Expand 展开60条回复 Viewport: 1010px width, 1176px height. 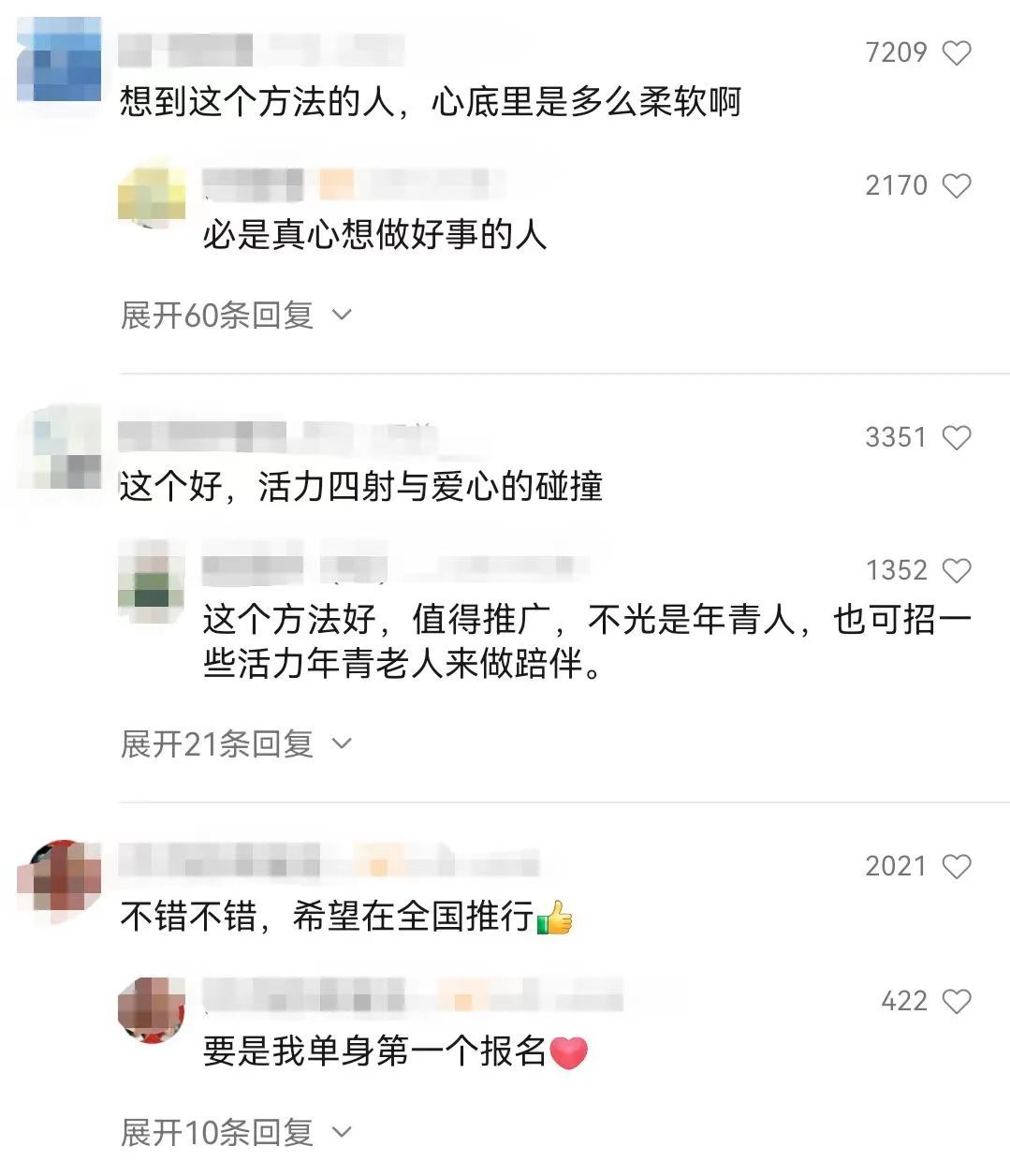pos(235,316)
